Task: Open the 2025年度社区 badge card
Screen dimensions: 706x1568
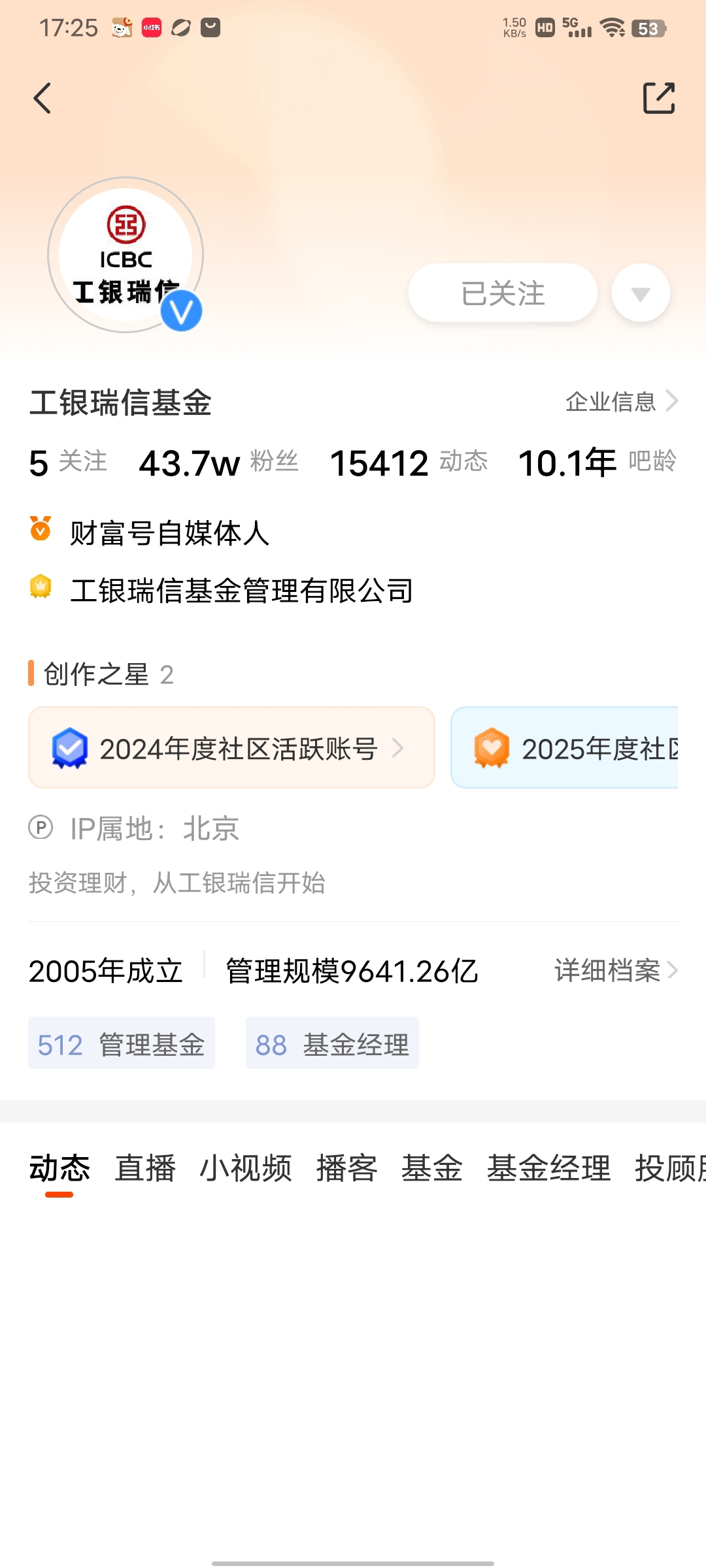Action: tap(565, 747)
